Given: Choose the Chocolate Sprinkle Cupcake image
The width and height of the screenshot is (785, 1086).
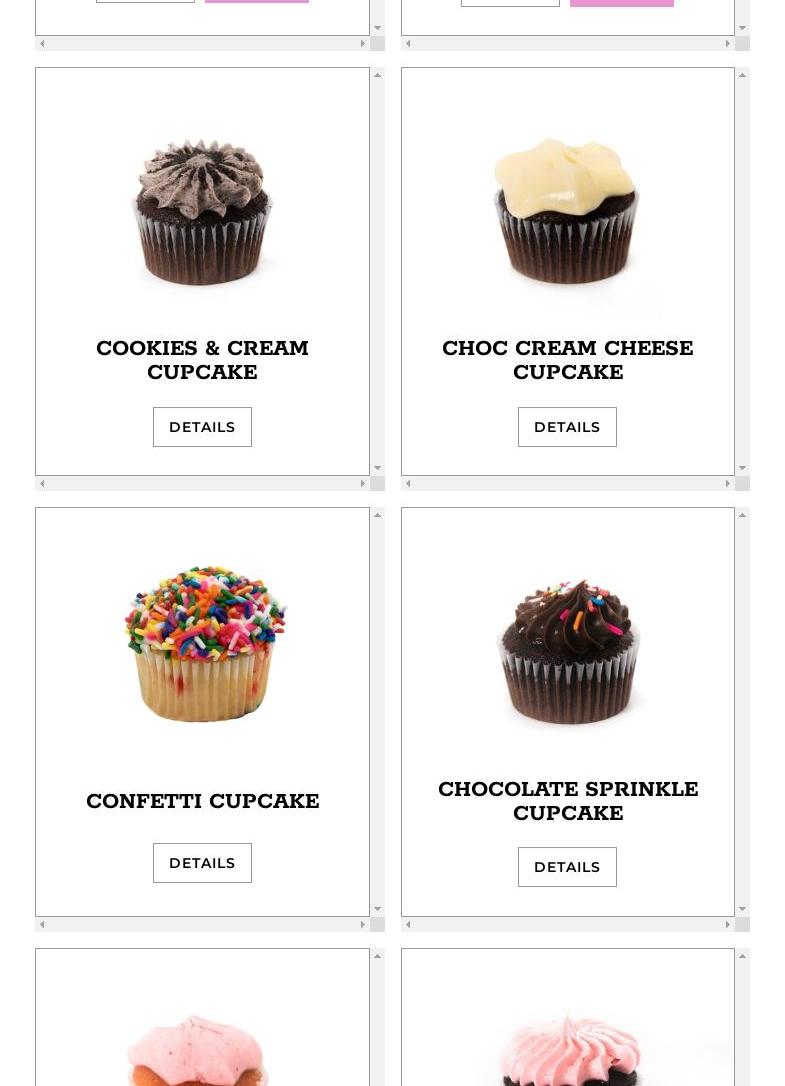Looking at the screenshot, I should click(567, 650).
